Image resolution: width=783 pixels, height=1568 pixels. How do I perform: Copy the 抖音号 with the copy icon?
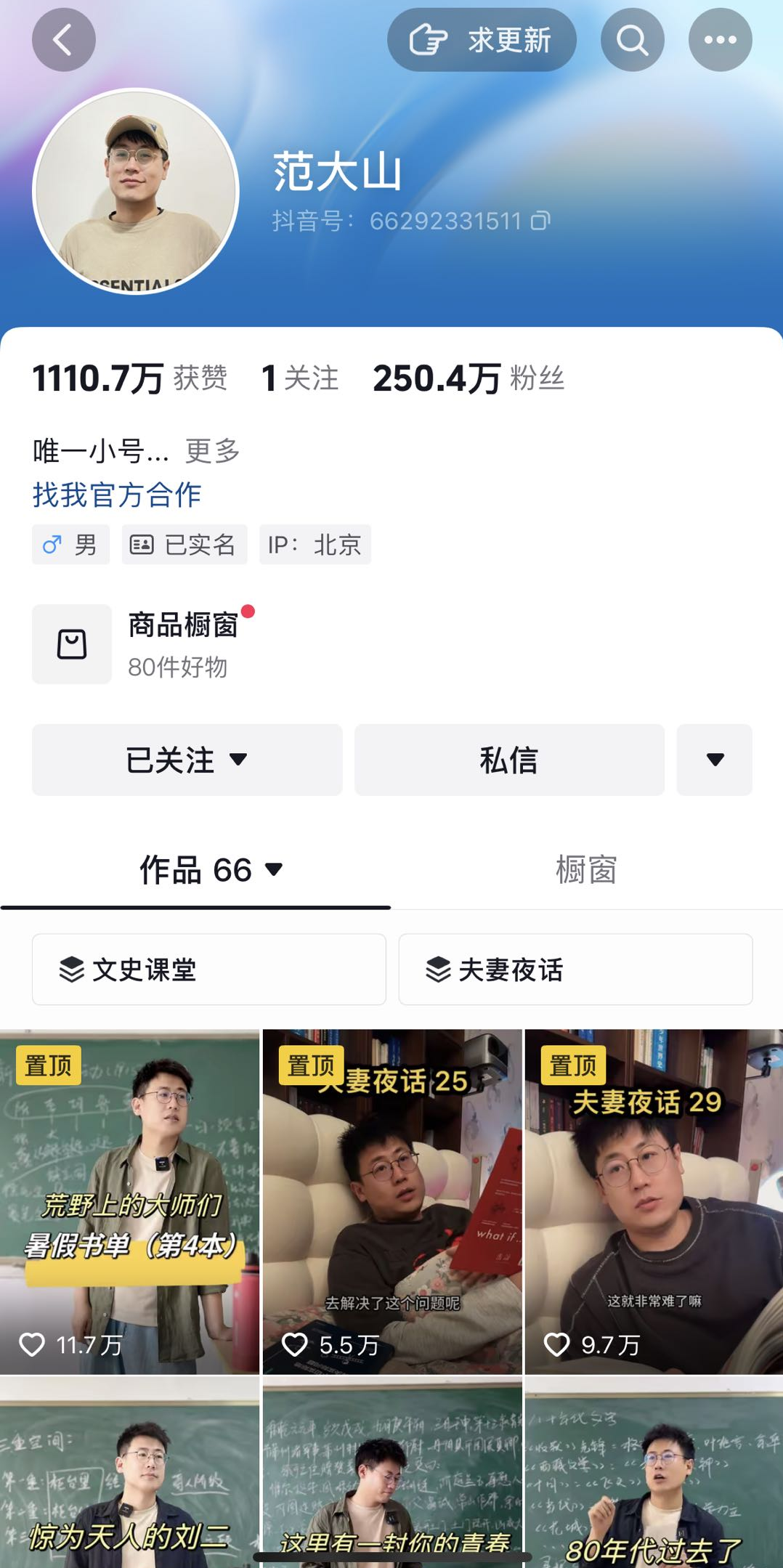[540, 221]
